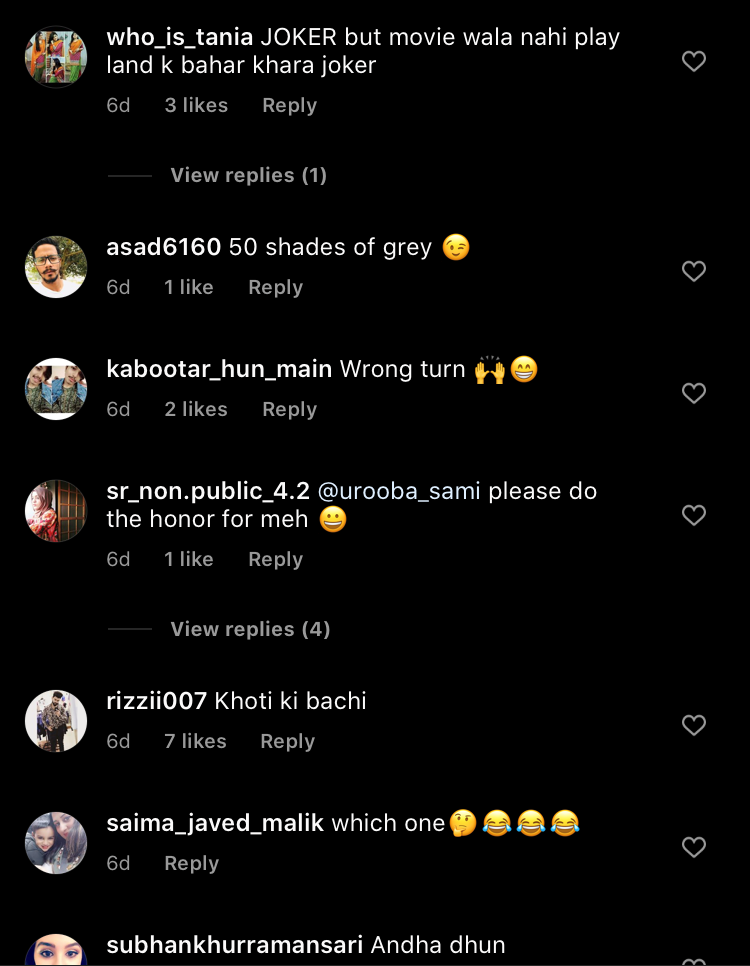The width and height of the screenshot is (750, 966).
Task: Visit kabootar_hun_main's profile via username
Action: coord(219,370)
